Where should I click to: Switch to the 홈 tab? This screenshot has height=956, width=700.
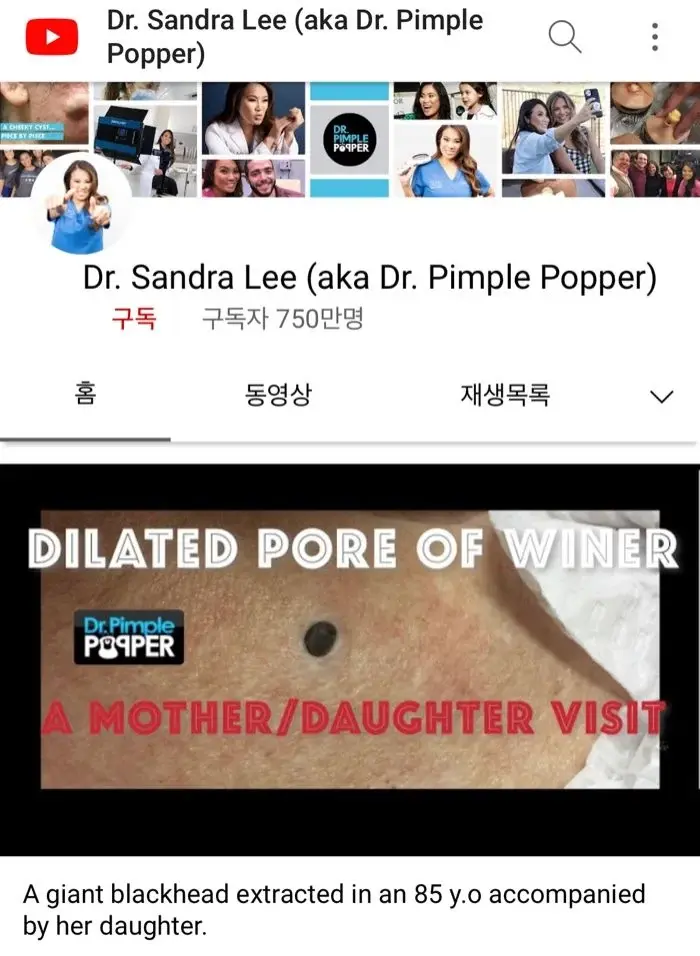coord(85,395)
